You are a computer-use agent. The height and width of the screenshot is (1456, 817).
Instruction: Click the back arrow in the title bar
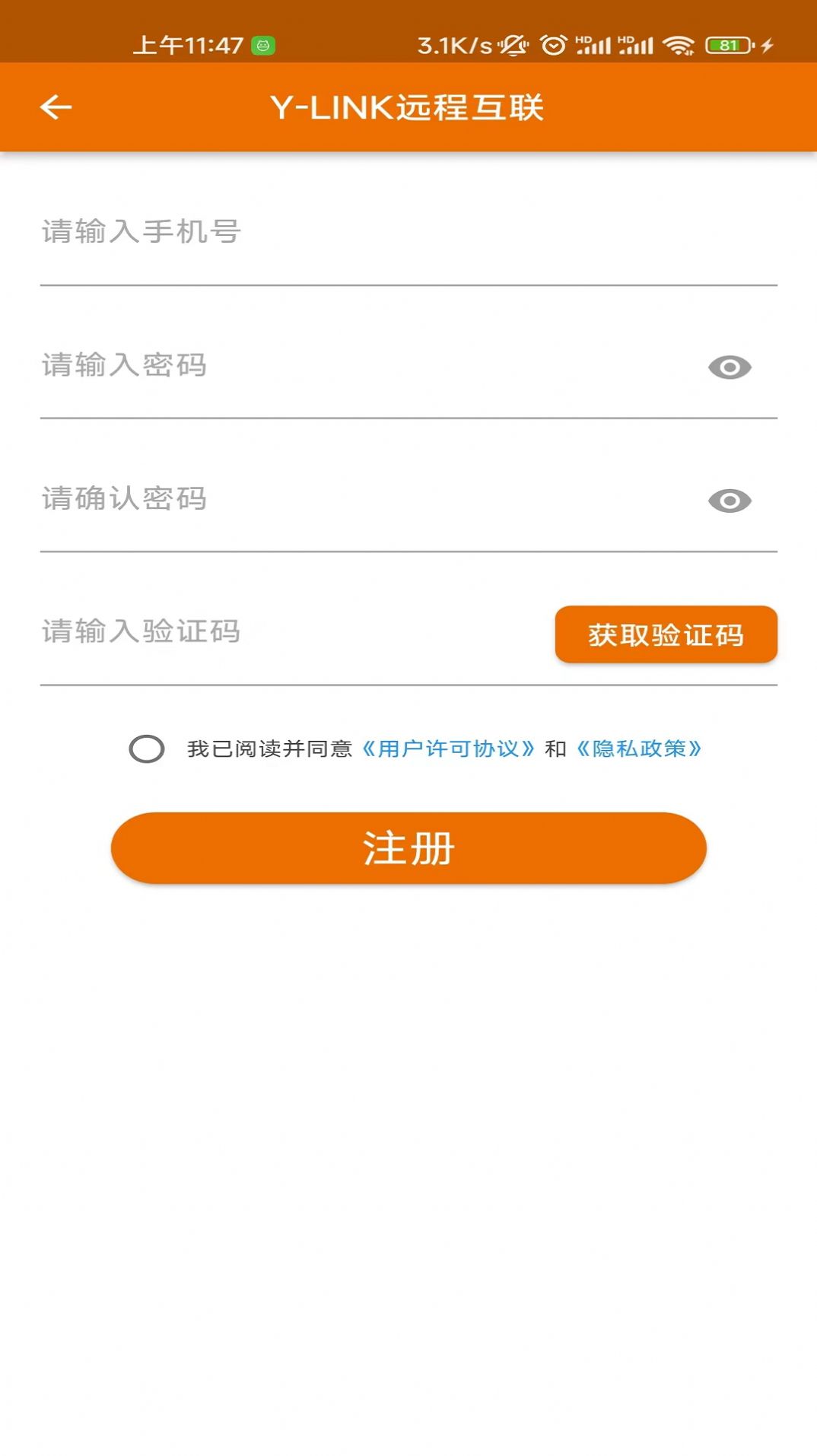click(54, 106)
